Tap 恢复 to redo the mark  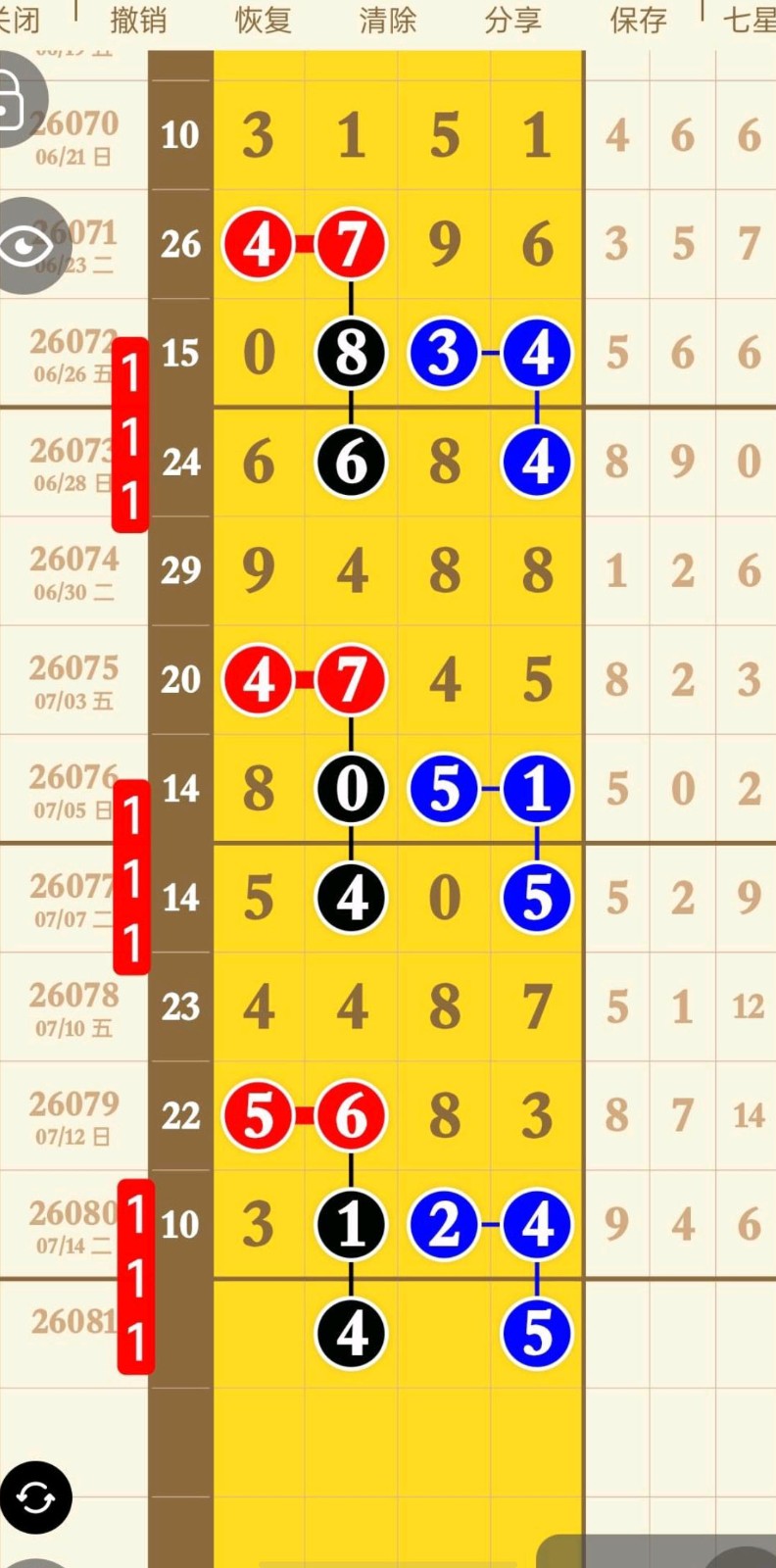264,20
